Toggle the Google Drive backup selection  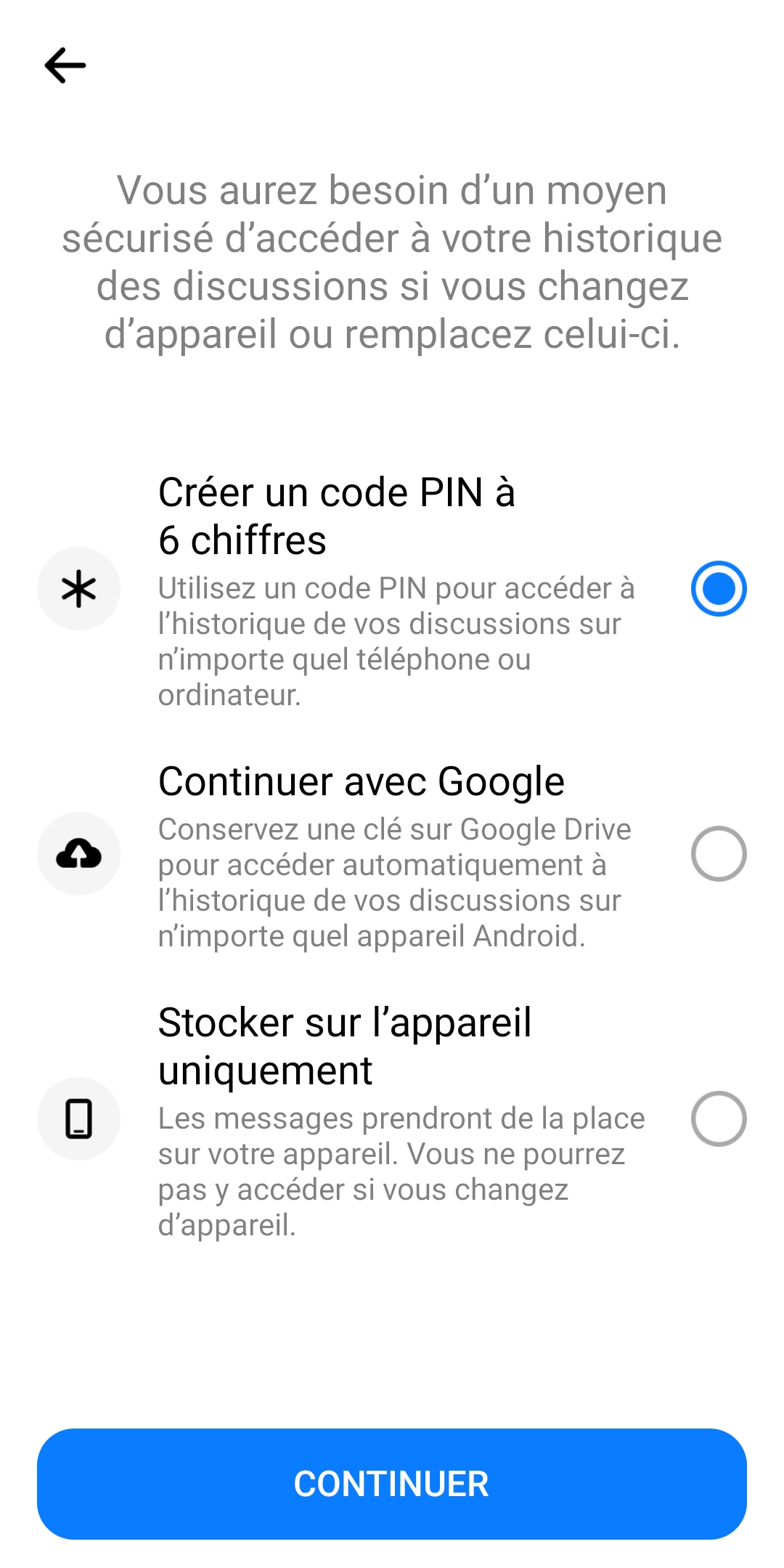pos(392,854)
